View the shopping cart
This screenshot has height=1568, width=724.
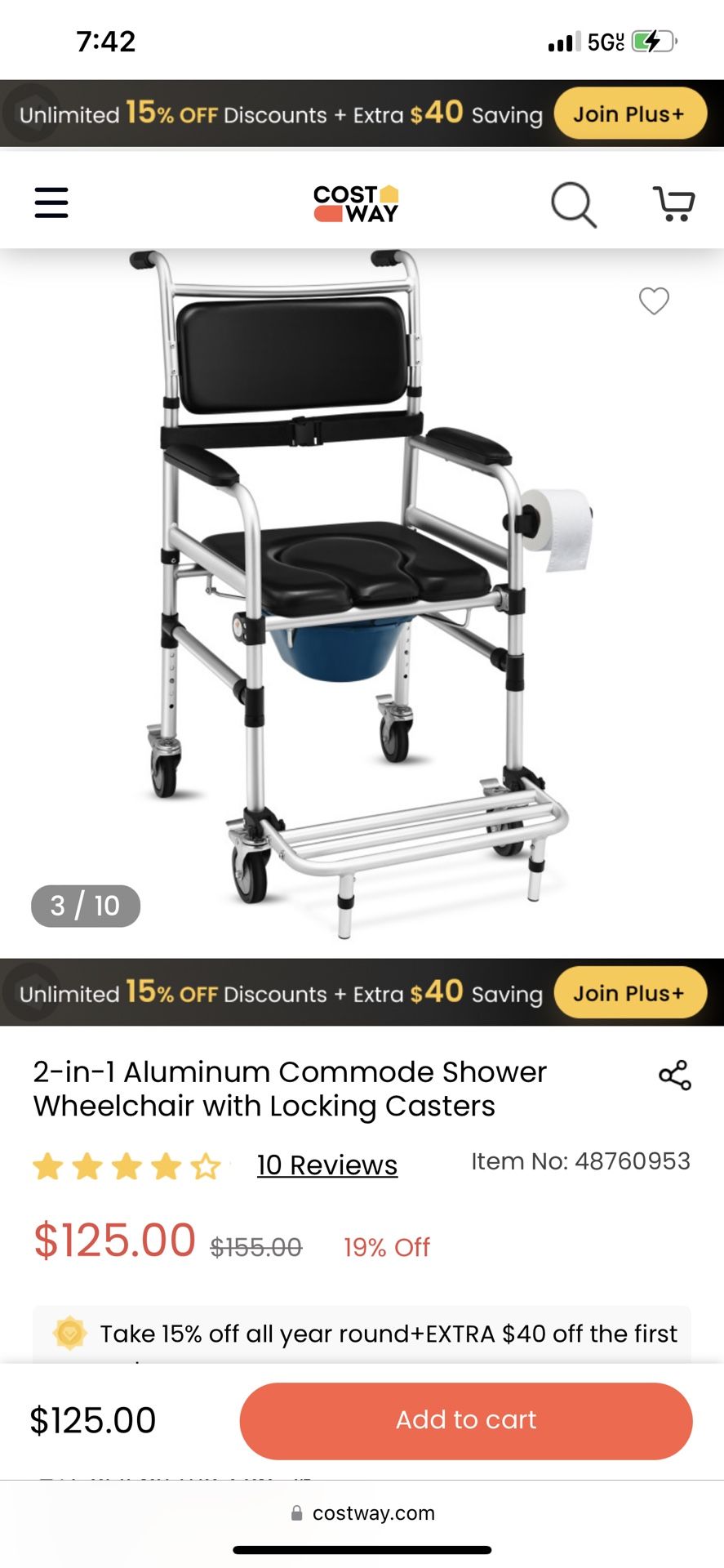click(673, 203)
